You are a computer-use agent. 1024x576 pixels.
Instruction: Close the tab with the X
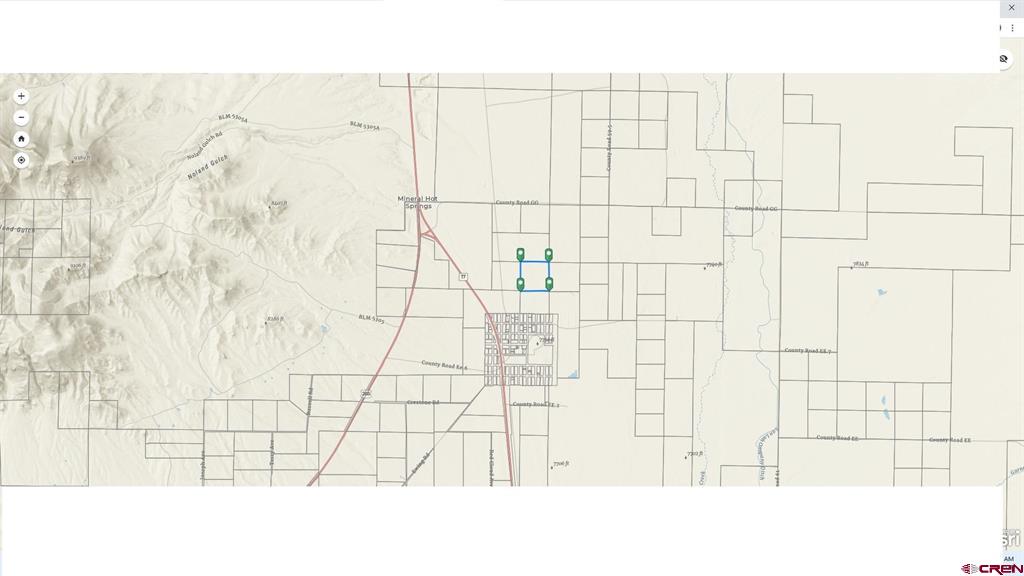click(1011, 8)
